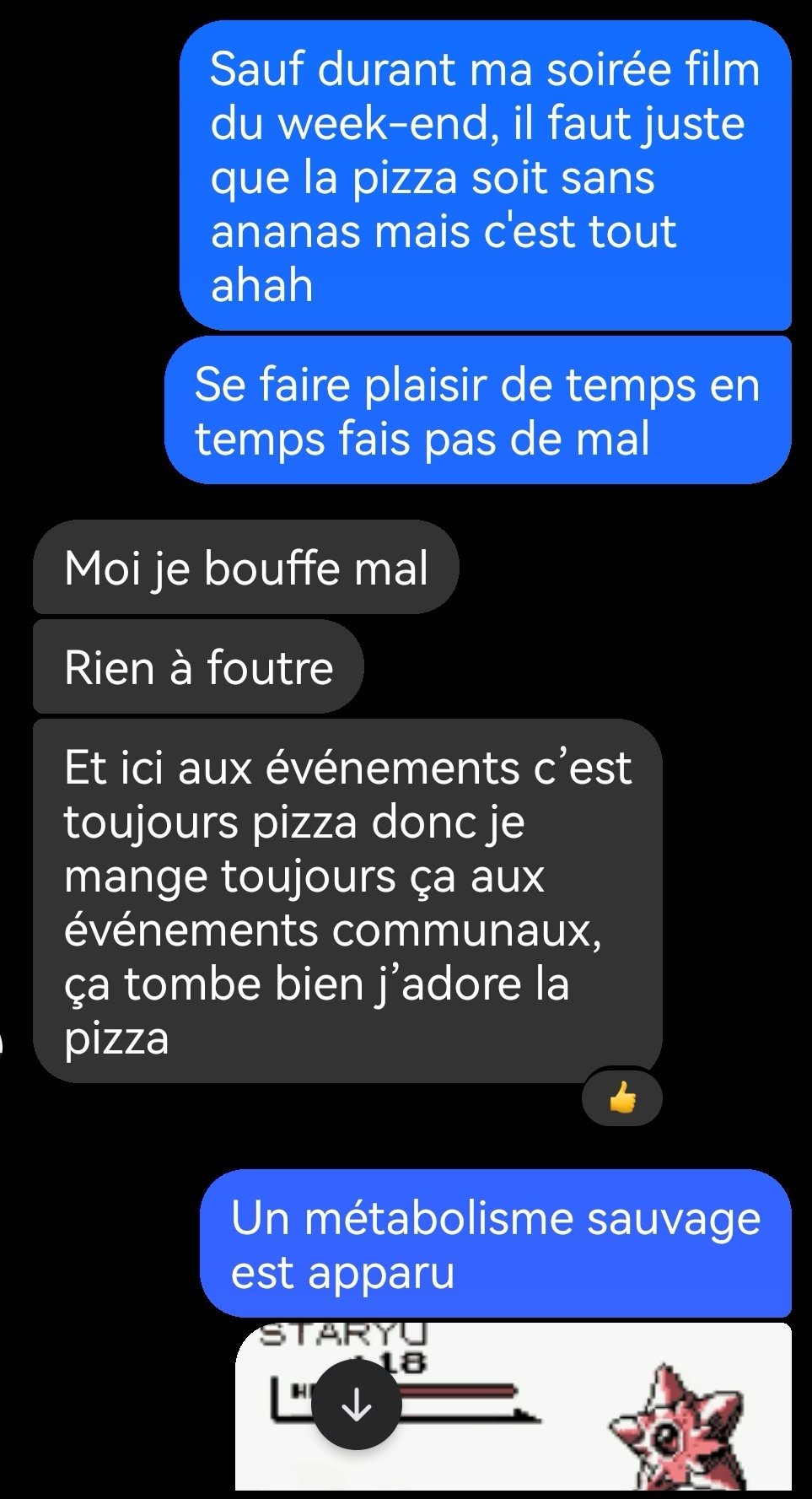Viewport: 812px width, 1499px height.
Task: Open the Staryu Pokémon image
Action: (590, 1409)
